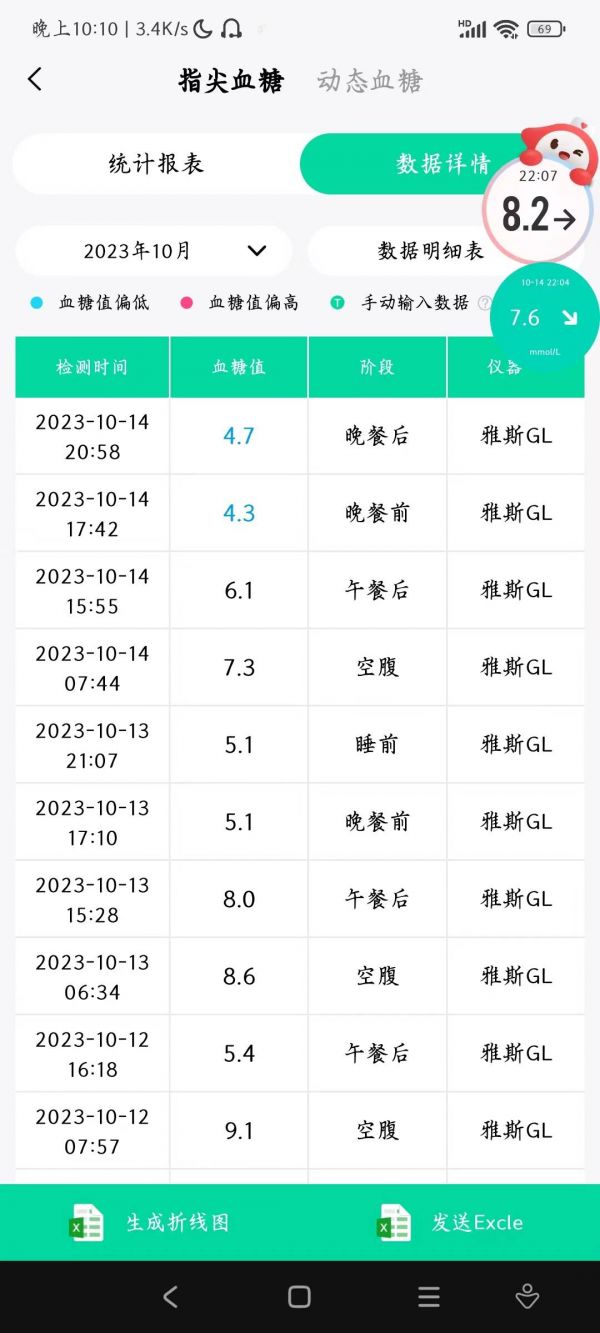Generate line chart via 生成折线图
Image resolution: width=600 pixels, height=1333 pixels.
150,1222
